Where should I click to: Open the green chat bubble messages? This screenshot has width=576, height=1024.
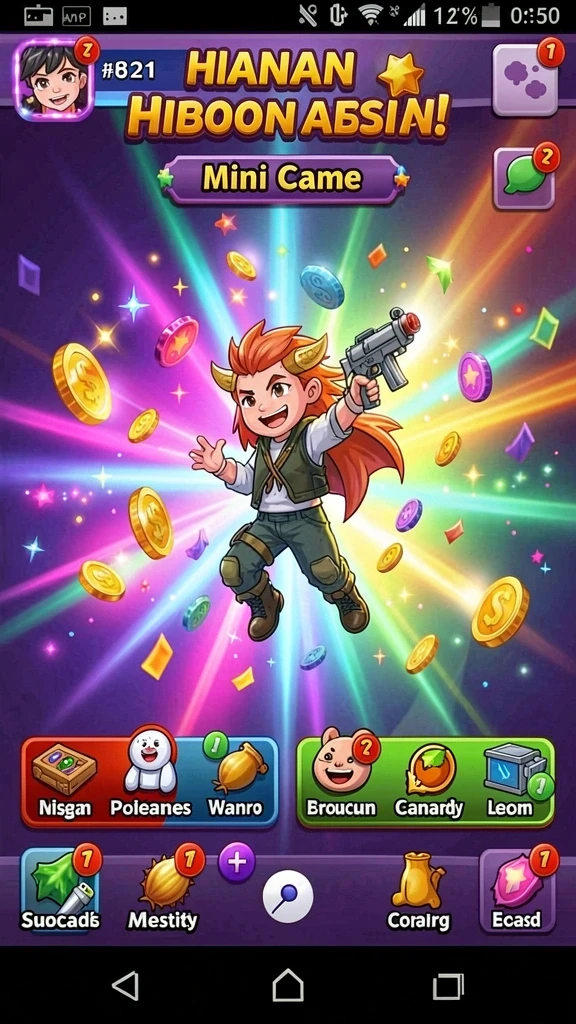[x=524, y=179]
